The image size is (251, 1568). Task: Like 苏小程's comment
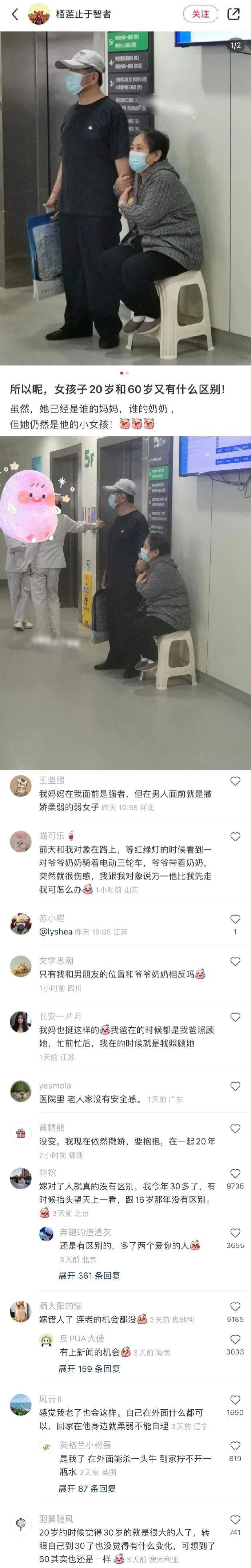click(235, 919)
